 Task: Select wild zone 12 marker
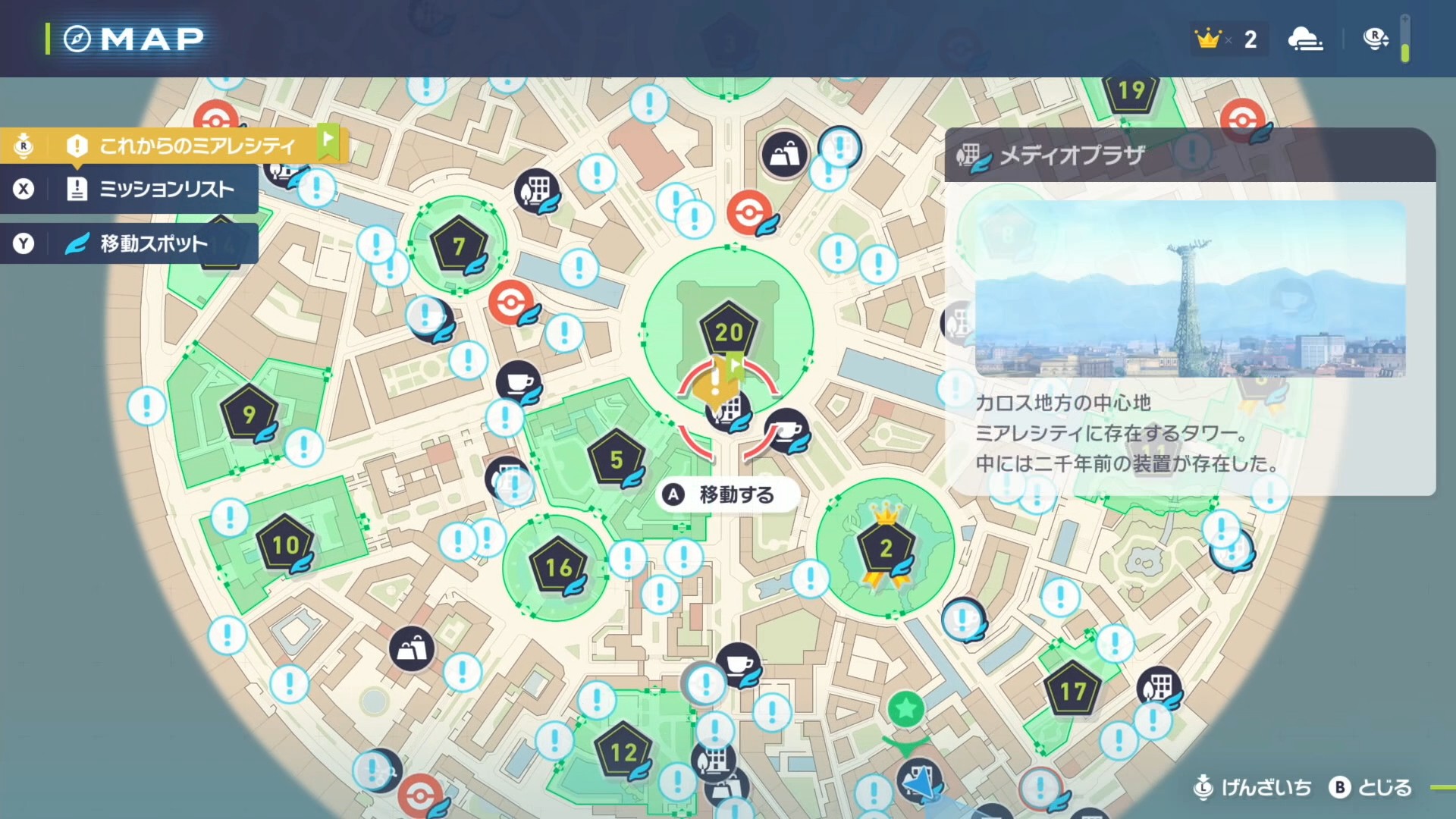coord(623,752)
